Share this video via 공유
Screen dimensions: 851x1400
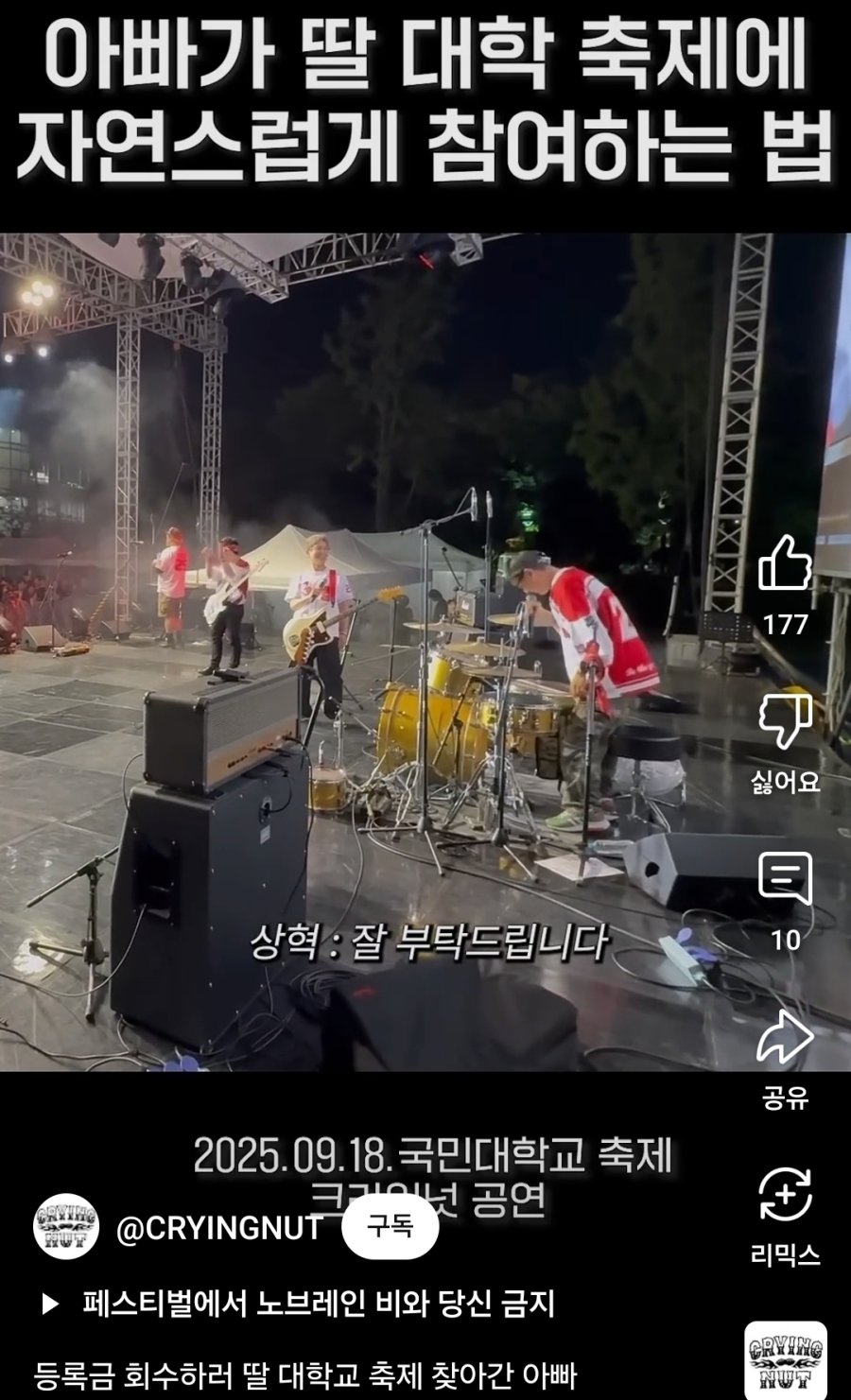pos(785,1038)
